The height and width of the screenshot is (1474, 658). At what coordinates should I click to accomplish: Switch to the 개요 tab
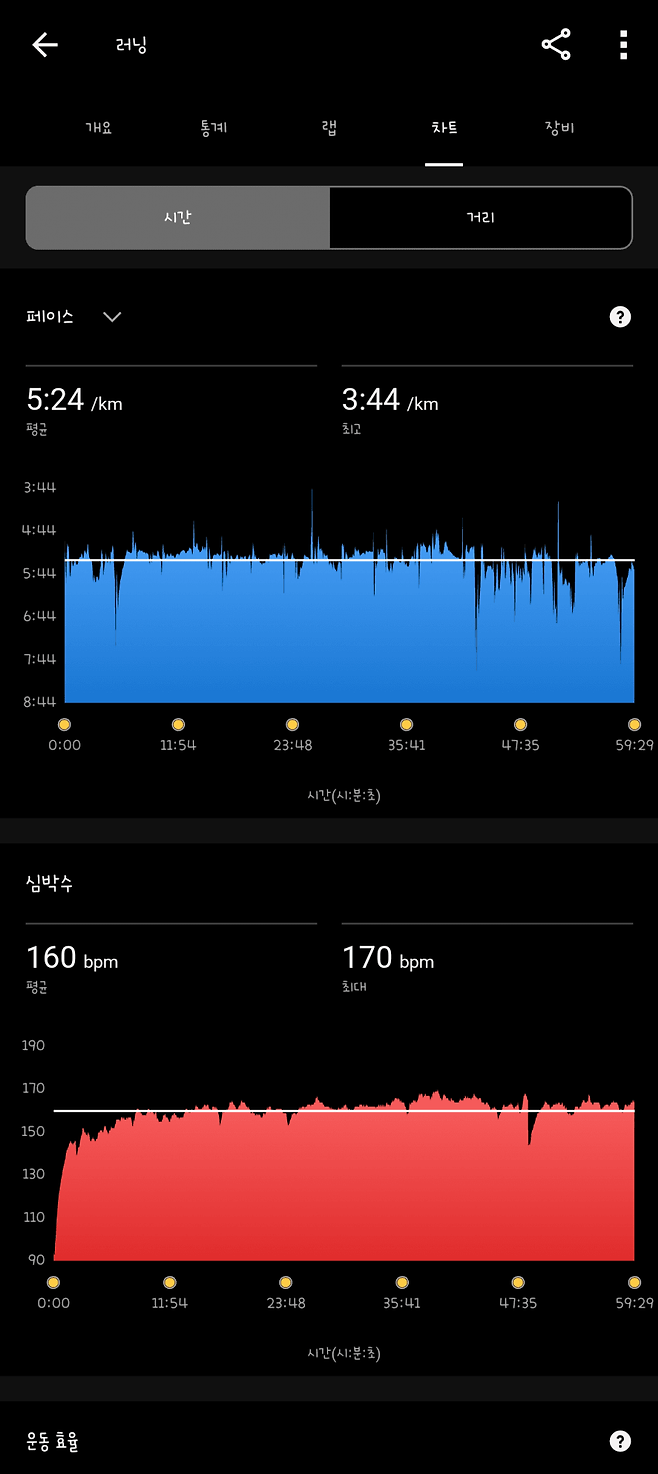pos(99,128)
